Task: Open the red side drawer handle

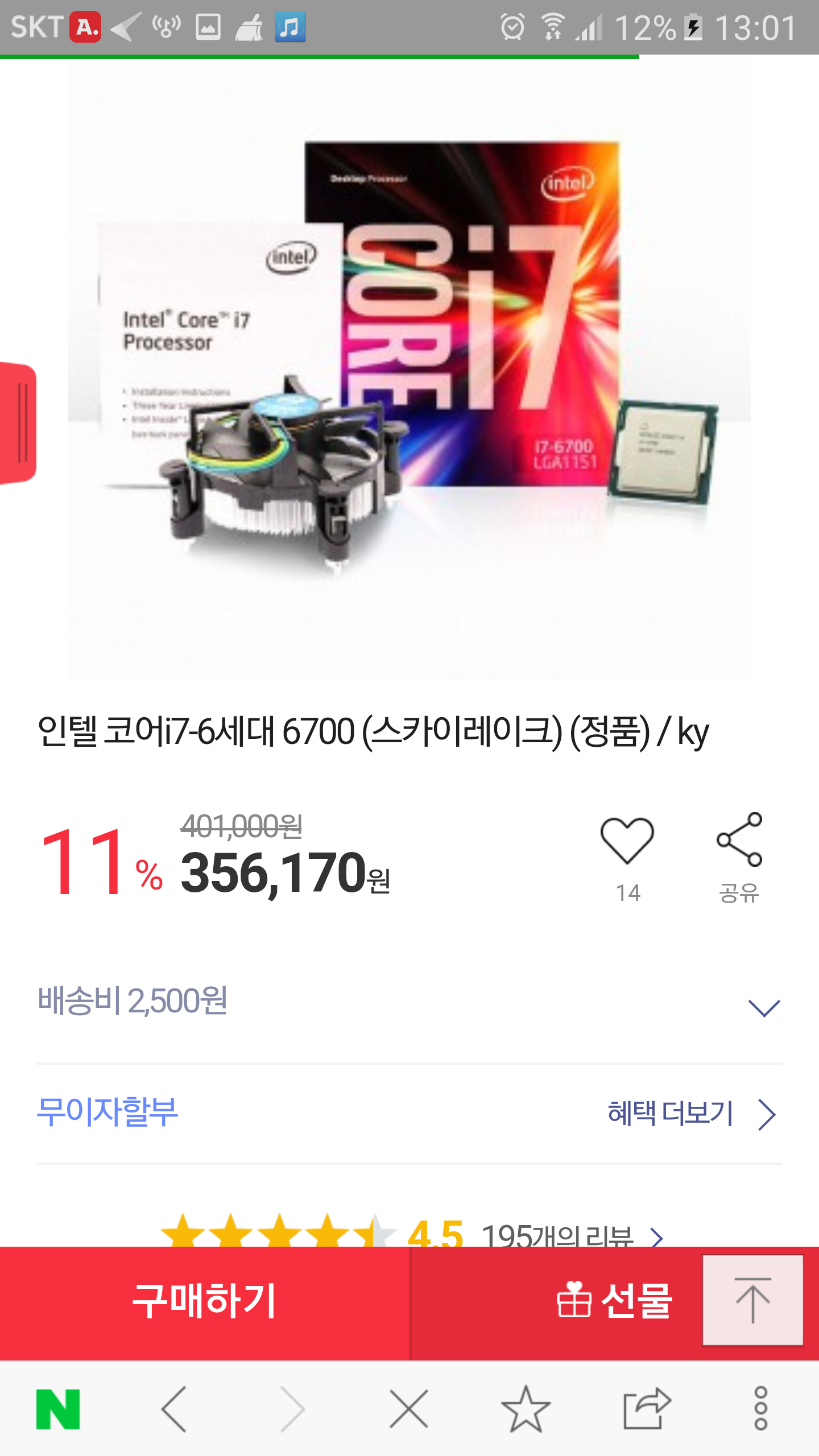Action: [18, 424]
